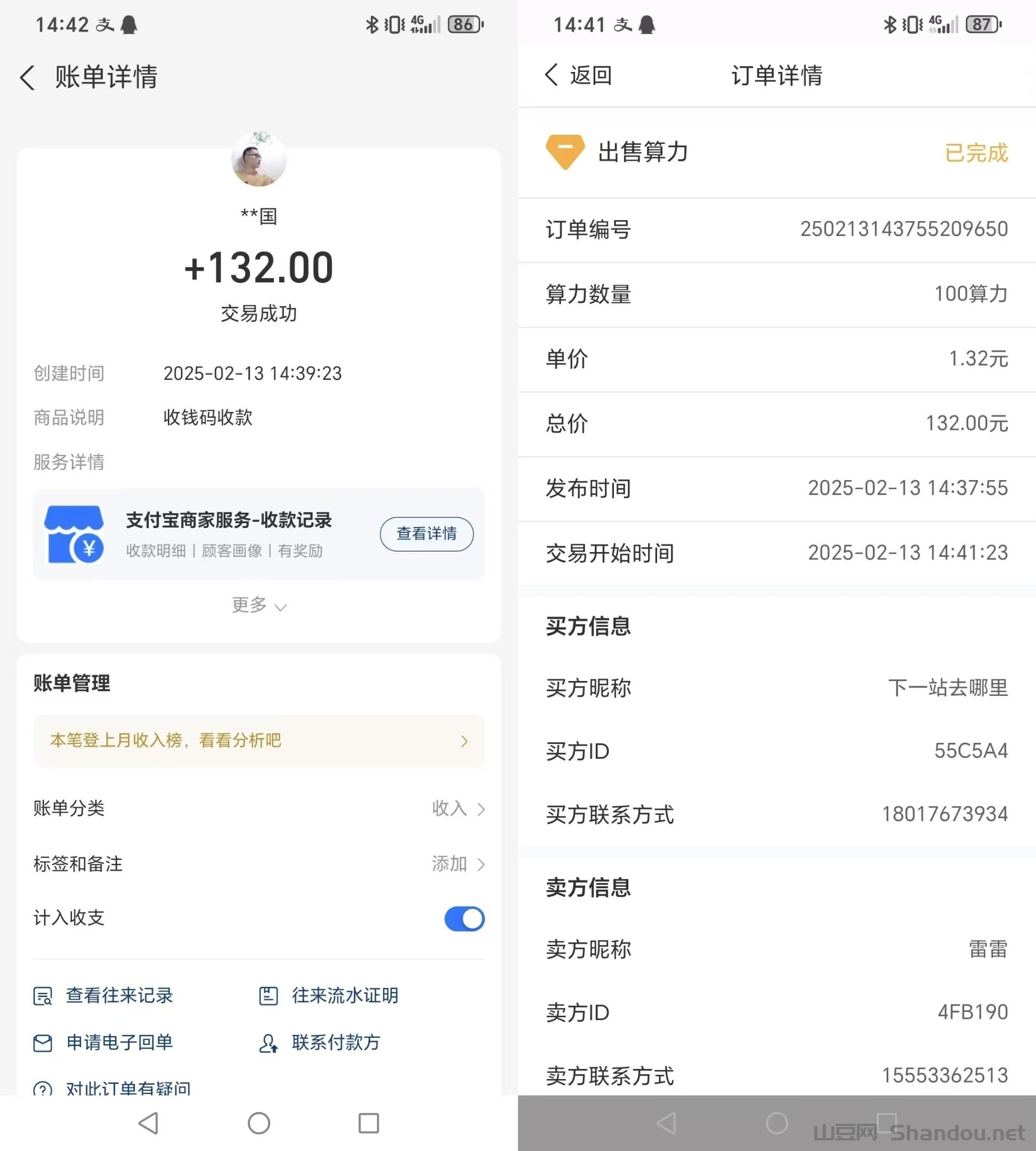The height and width of the screenshot is (1151, 1036).
Task: Tap the system home button
Action: click(258, 1123)
